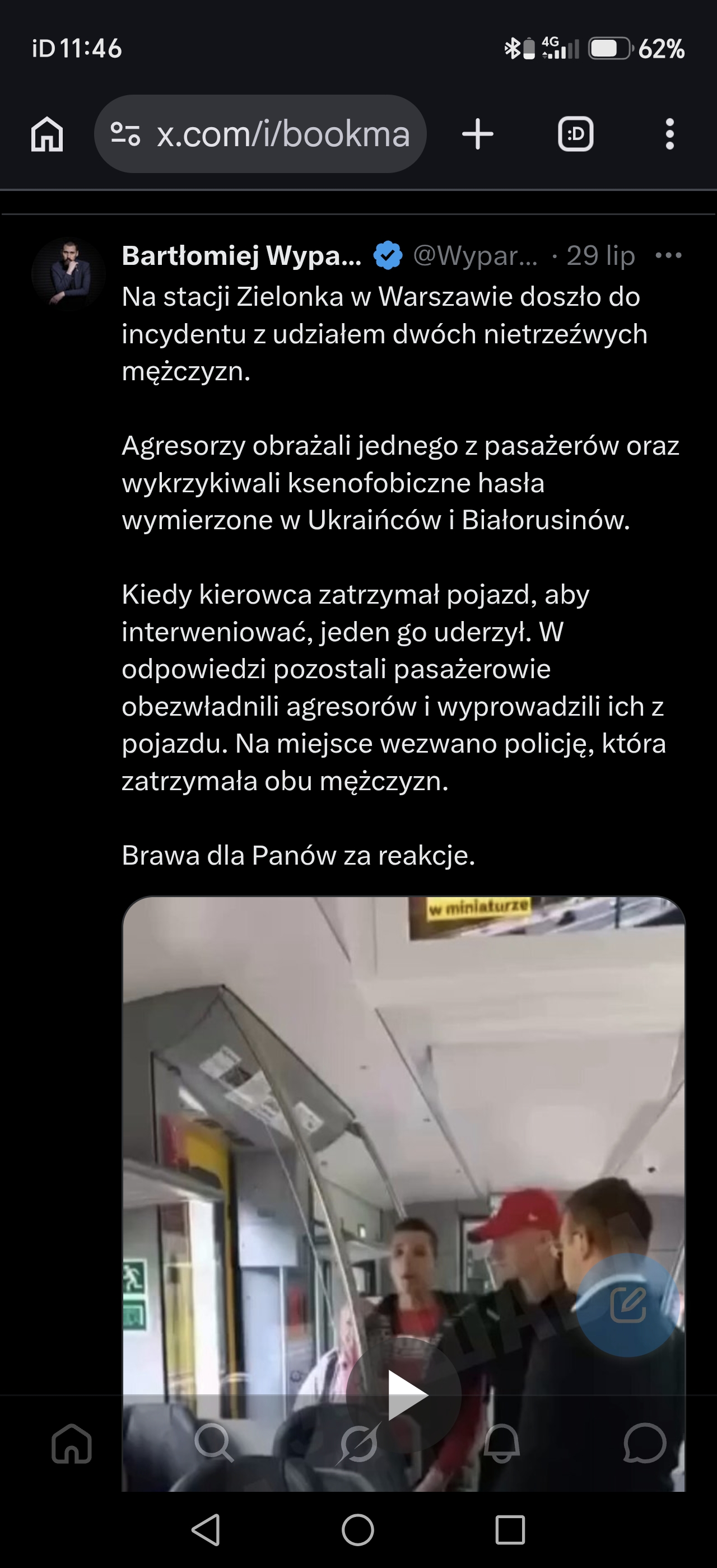Open the system recent apps view
The image size is (717, 1568).
click(510, 1530)
